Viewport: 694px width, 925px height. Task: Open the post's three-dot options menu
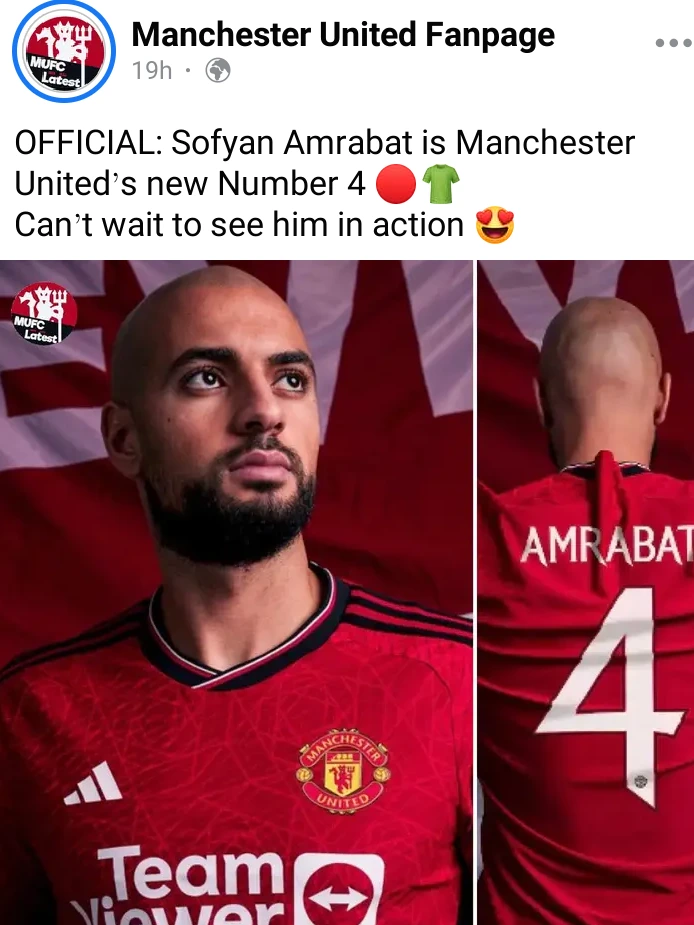pos(674,42)
